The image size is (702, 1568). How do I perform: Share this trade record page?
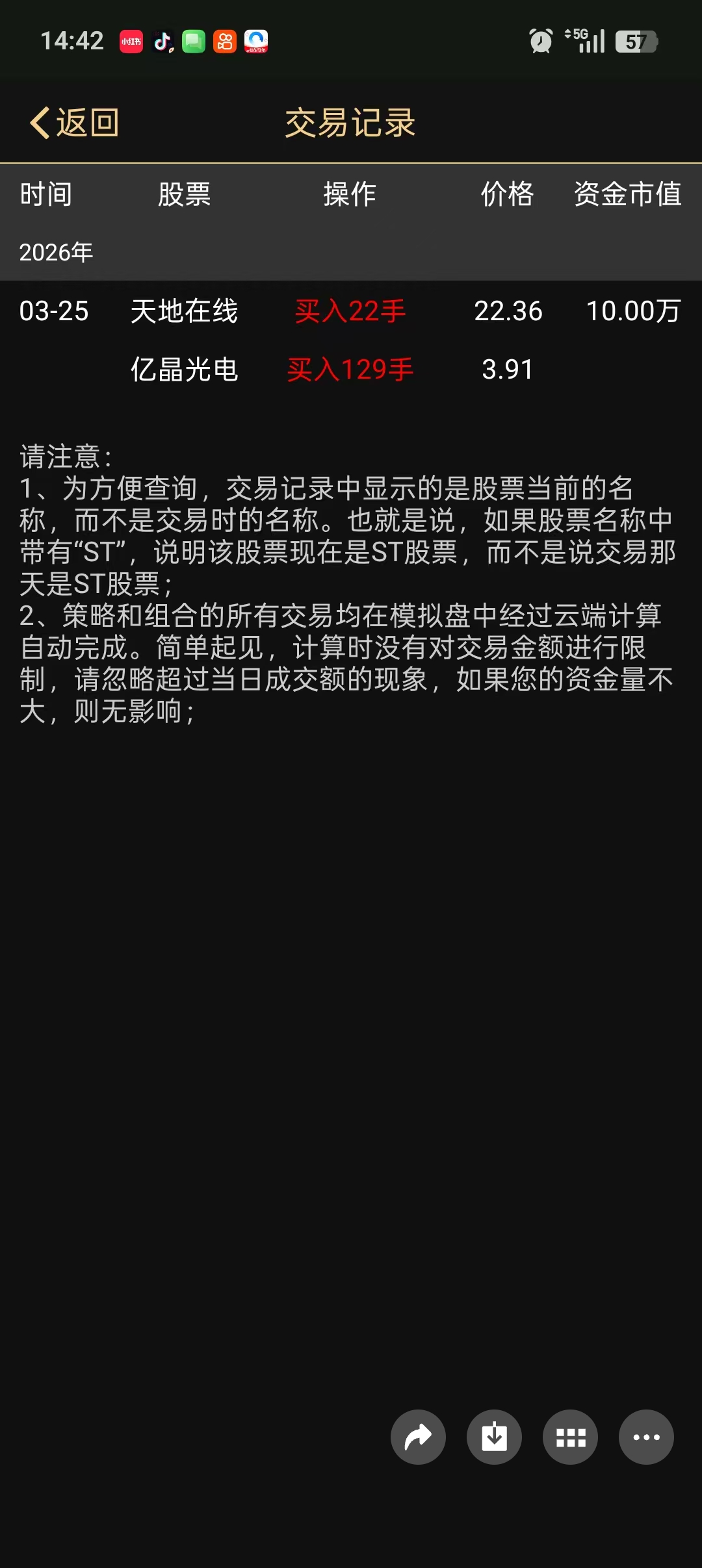coord(418,1437)
